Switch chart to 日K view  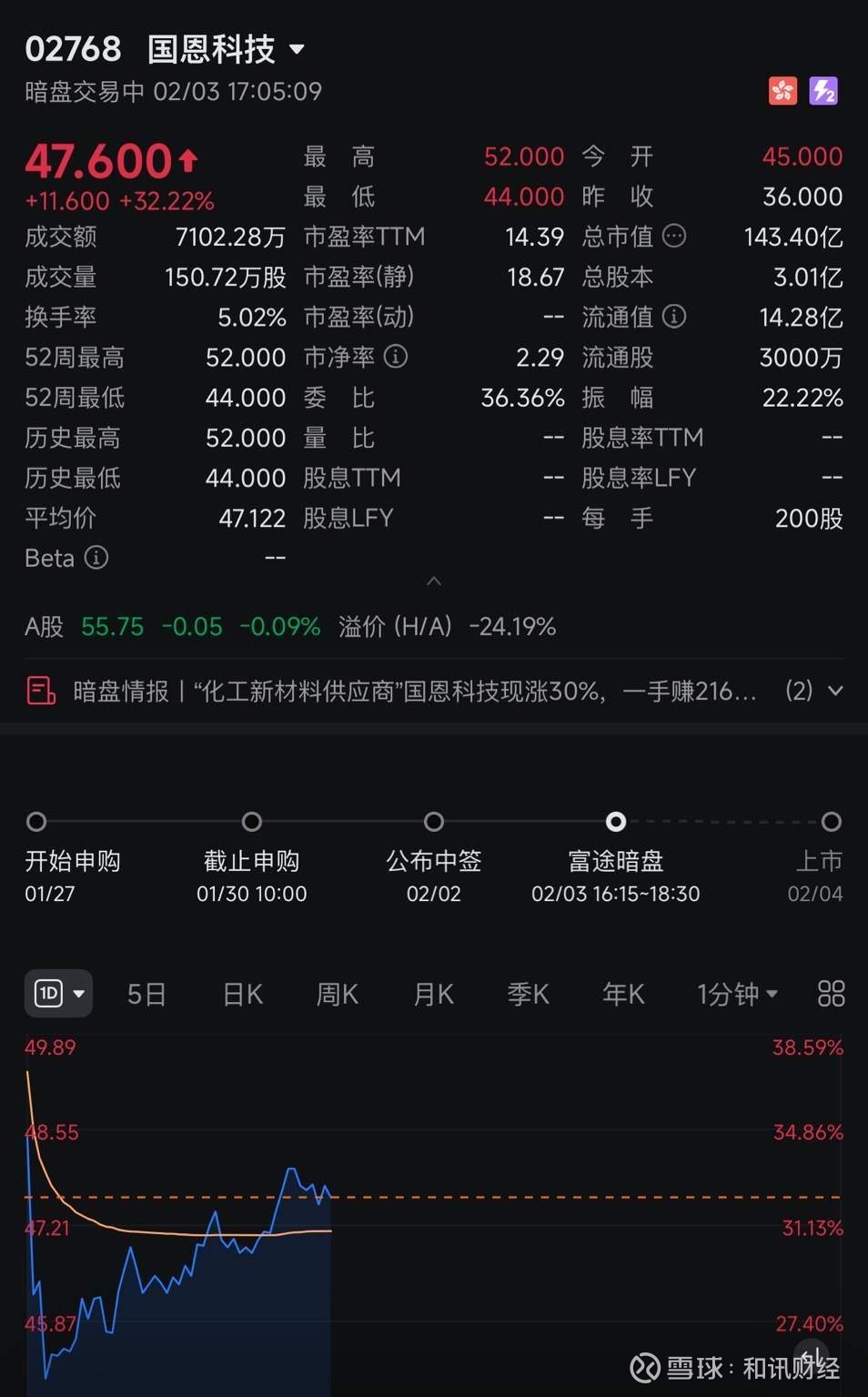click(x=243, y=995)
